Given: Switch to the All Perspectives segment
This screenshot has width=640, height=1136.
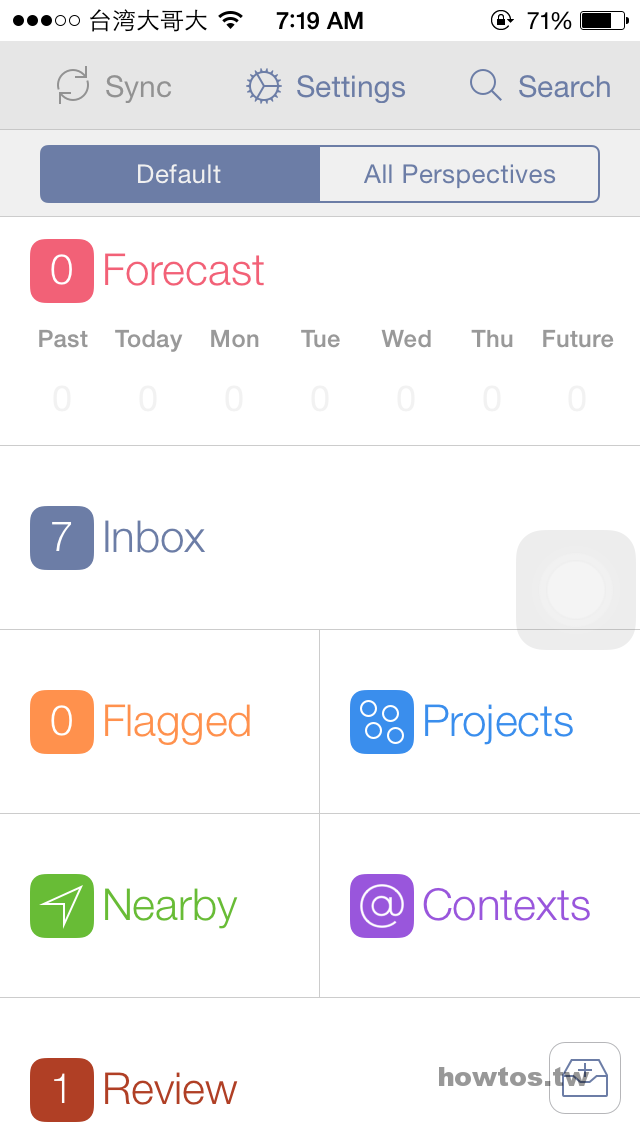Looking at the screenshot, I should [x=460, y=174].
